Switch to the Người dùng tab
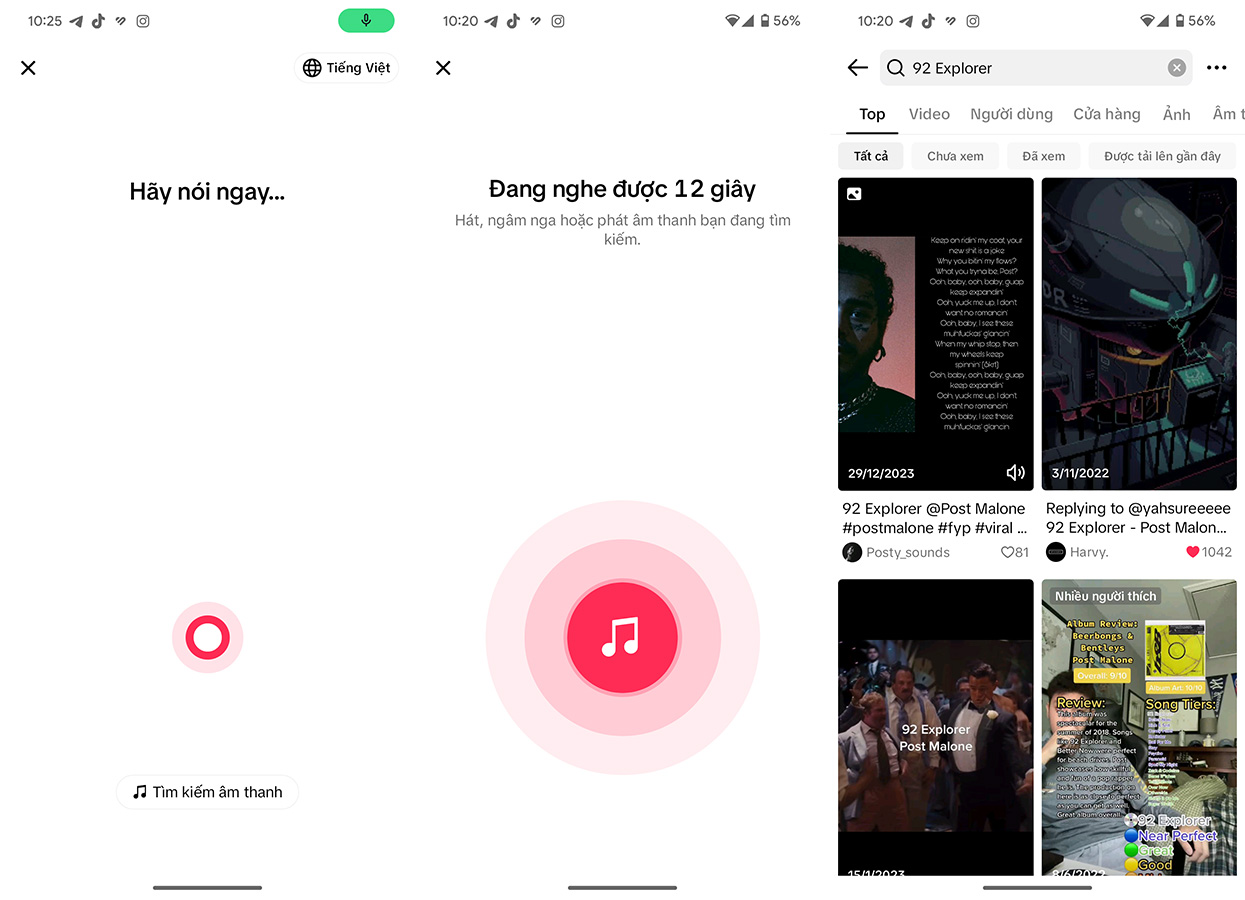The image size is (1245, 900). coord(1011,114)
